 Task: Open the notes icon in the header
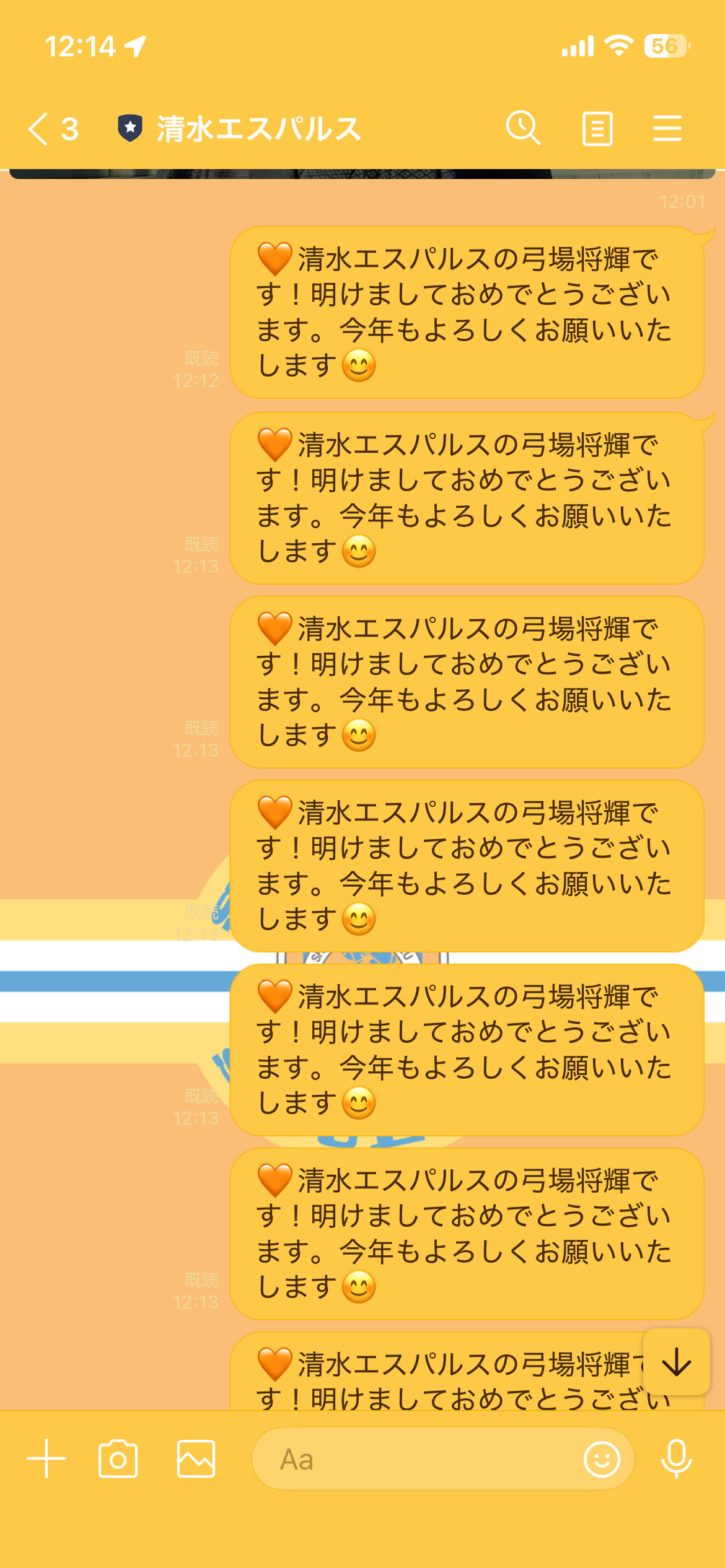597,129
